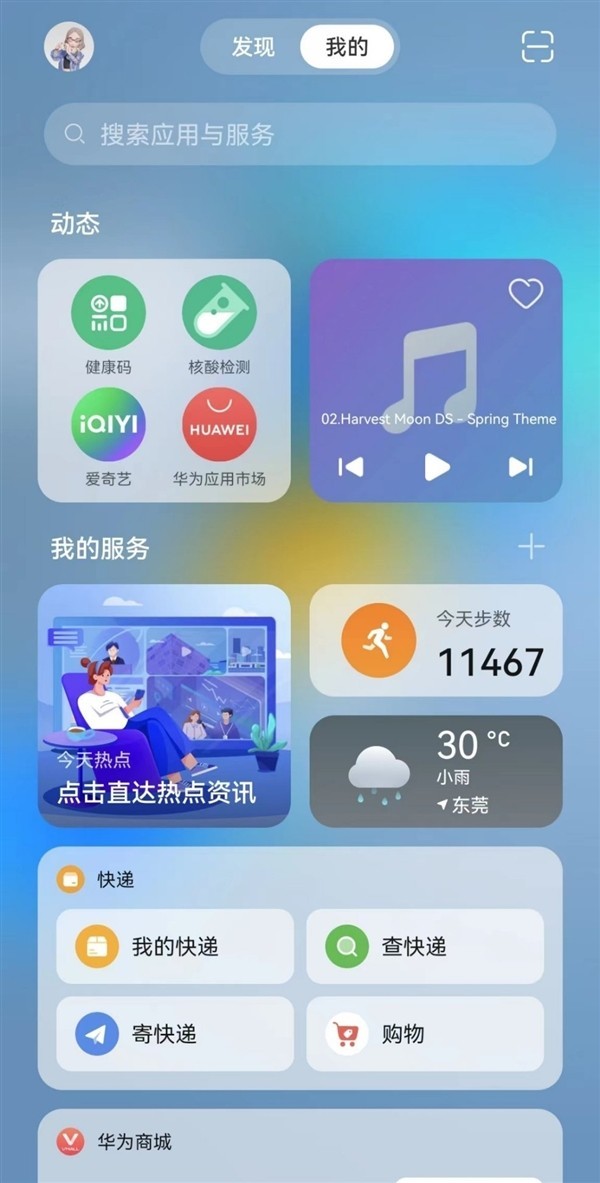600x1183 pixels.
Task: Select the 我的 tab
Action: [347, 47]
